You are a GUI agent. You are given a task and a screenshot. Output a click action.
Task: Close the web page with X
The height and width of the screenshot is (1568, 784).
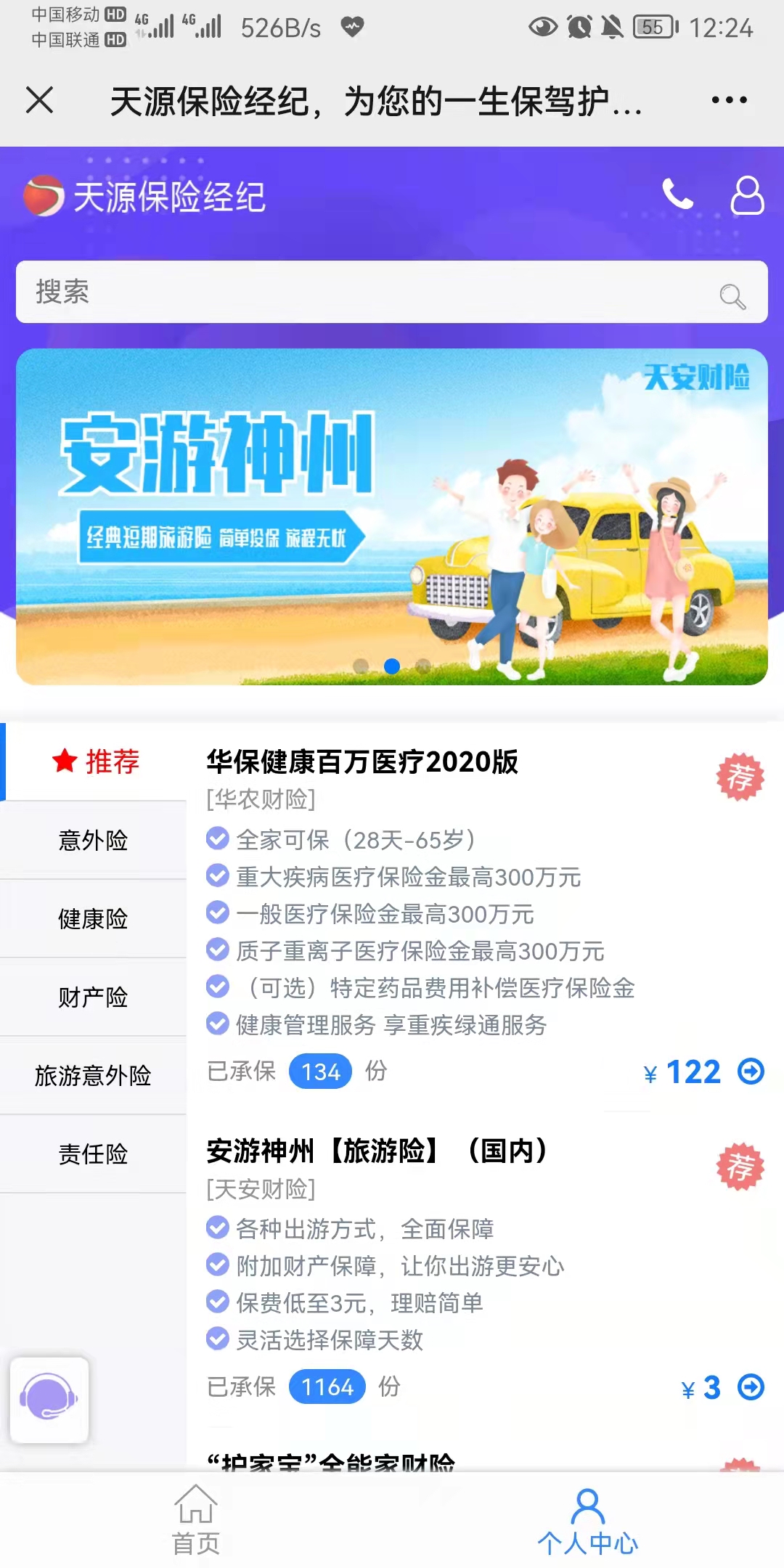tap(40, 100)
